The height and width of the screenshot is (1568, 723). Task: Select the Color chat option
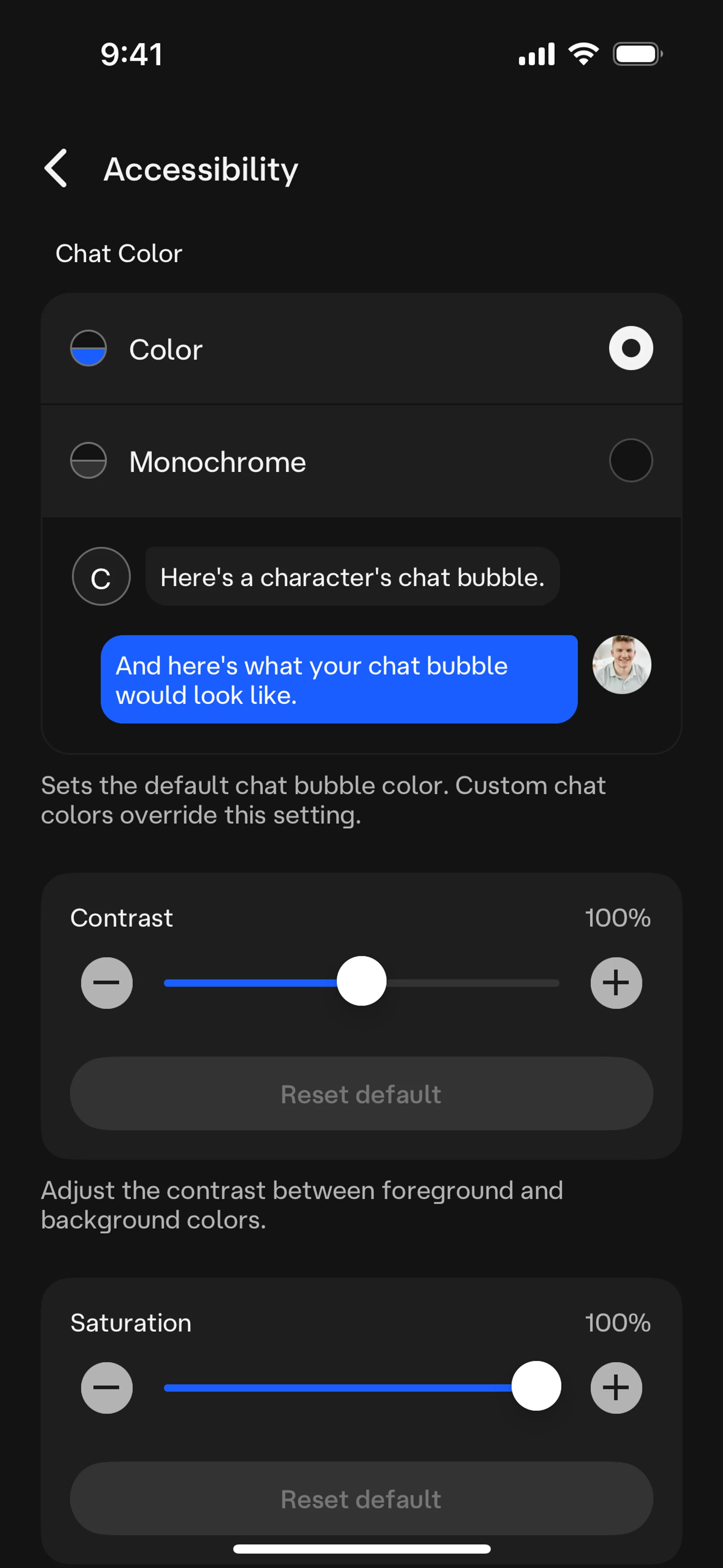pos(630,348)
